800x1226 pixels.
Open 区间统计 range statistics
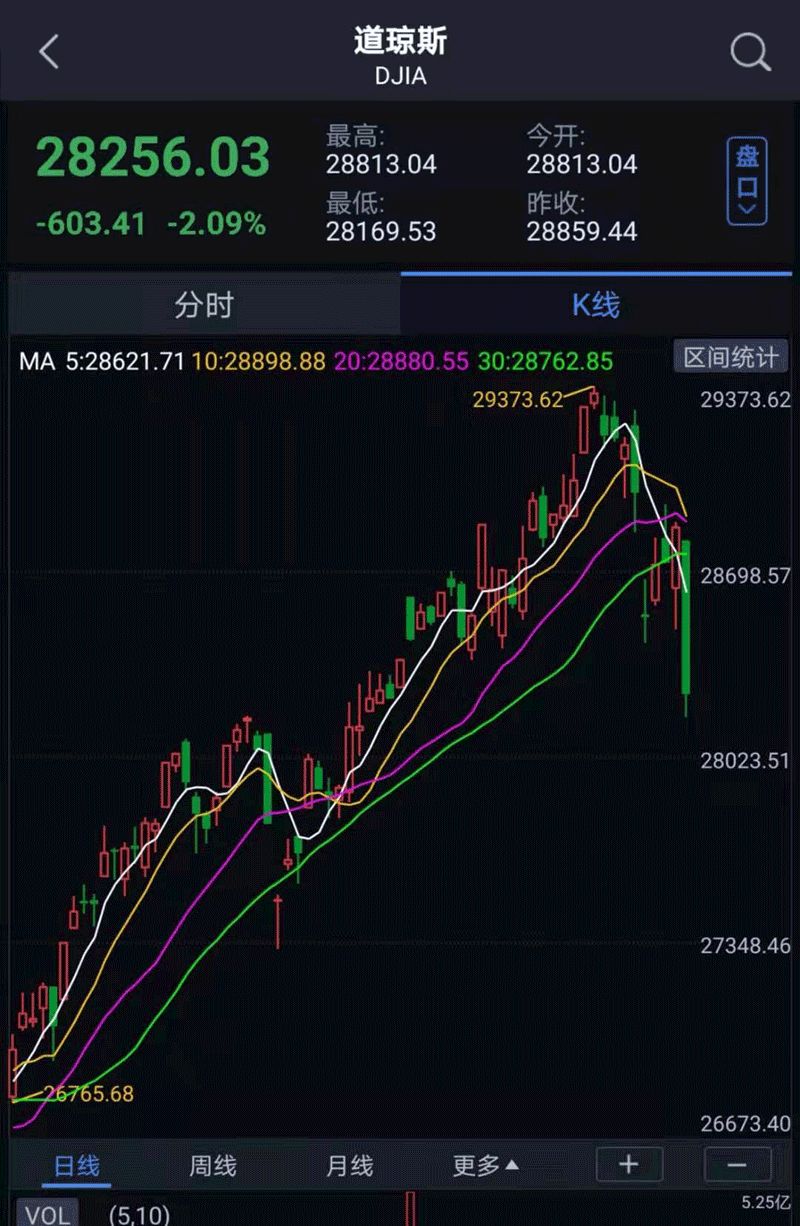[x=730, y=358]
